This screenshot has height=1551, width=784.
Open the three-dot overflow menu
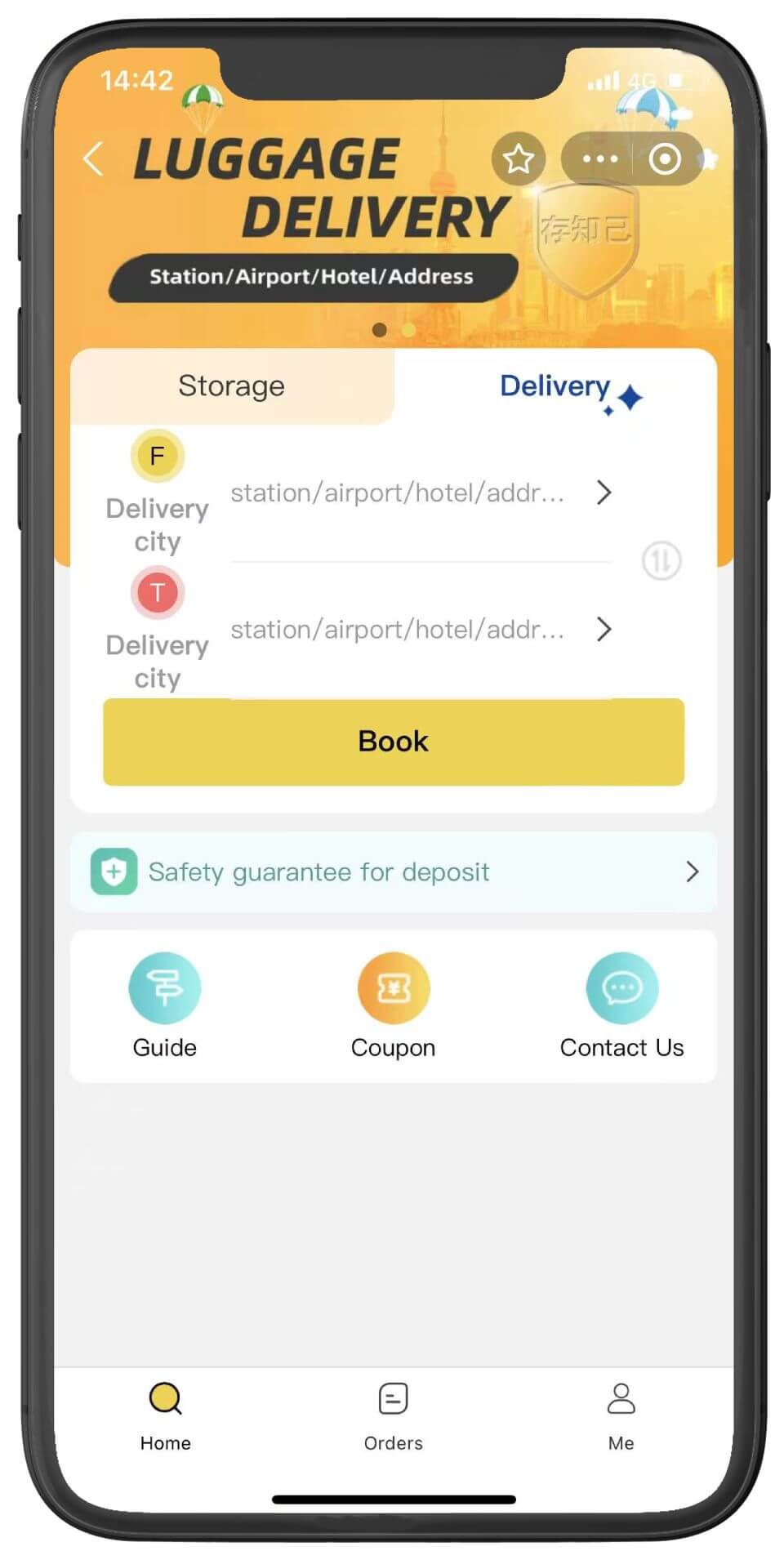tap(599, 158)
